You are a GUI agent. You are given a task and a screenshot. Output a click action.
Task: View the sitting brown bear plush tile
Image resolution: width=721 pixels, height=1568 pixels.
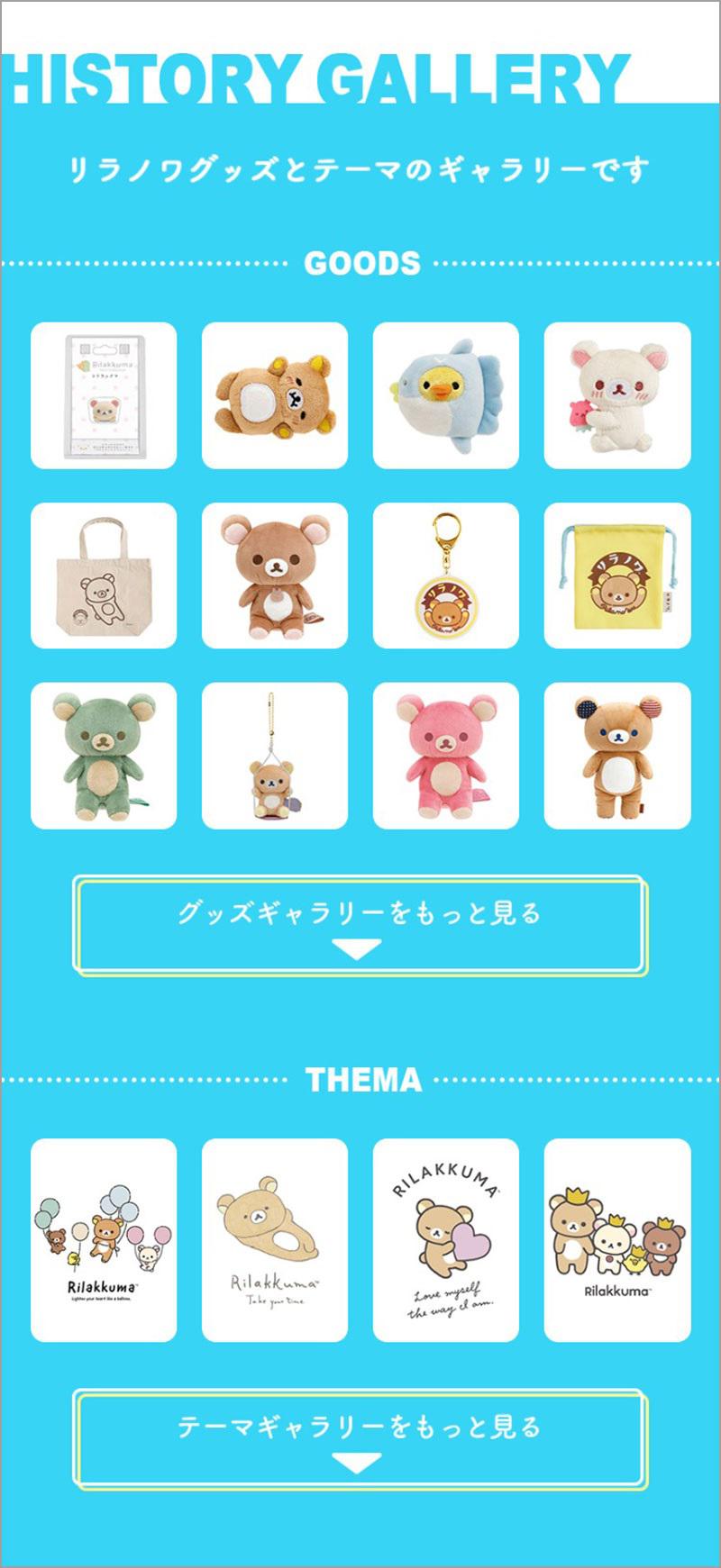[x=275, y=576]
